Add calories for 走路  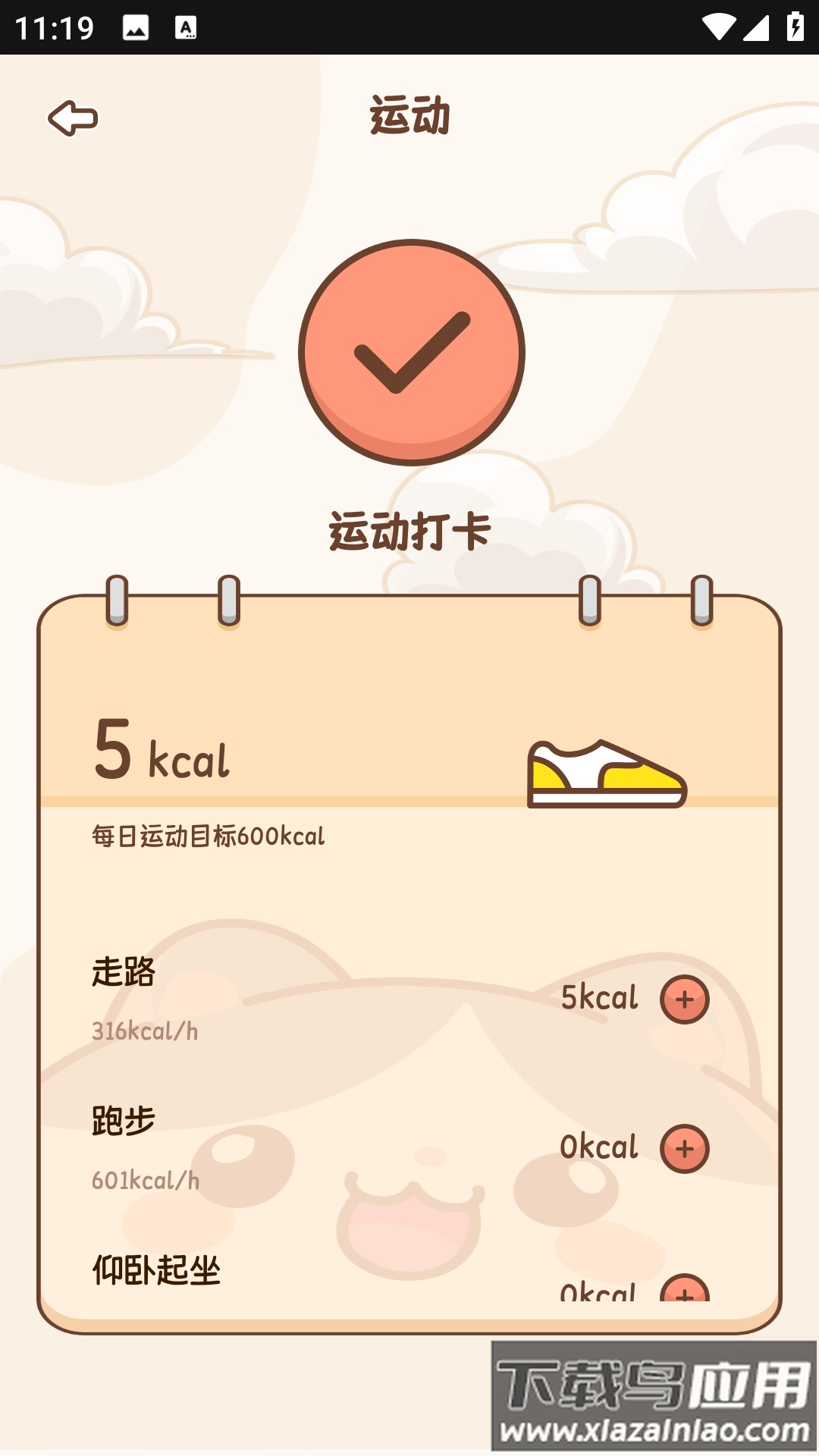tap(684, 999)
